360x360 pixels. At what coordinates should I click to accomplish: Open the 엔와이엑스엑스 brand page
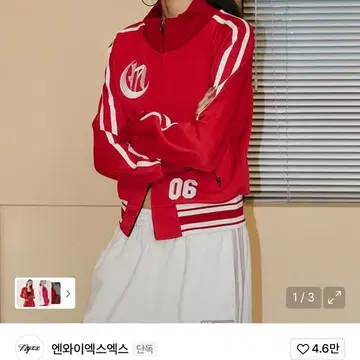pyautogui.click(x=90, y=349)
